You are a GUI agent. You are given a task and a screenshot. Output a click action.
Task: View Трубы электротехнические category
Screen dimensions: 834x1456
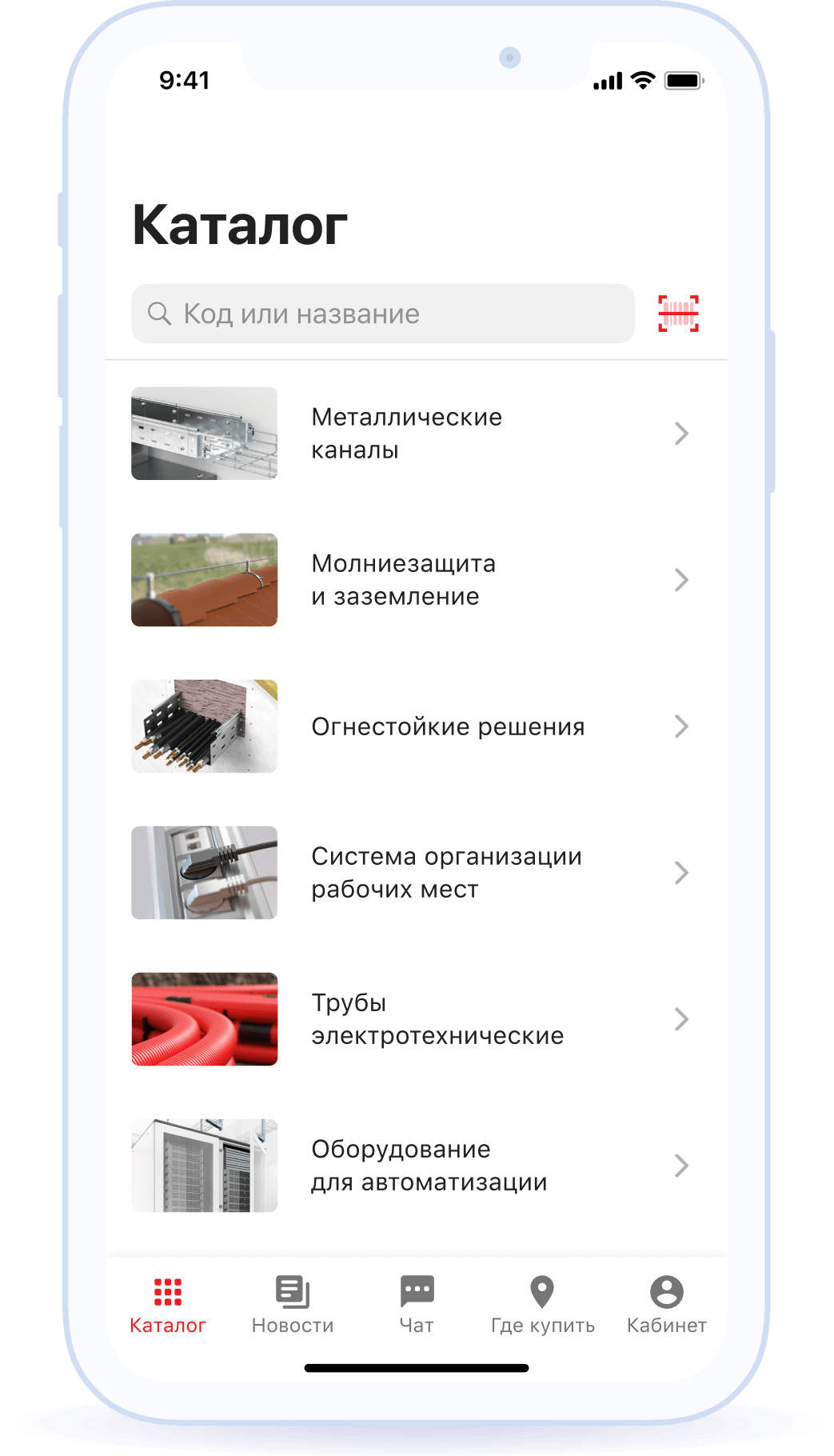[x=416, y=1019]
